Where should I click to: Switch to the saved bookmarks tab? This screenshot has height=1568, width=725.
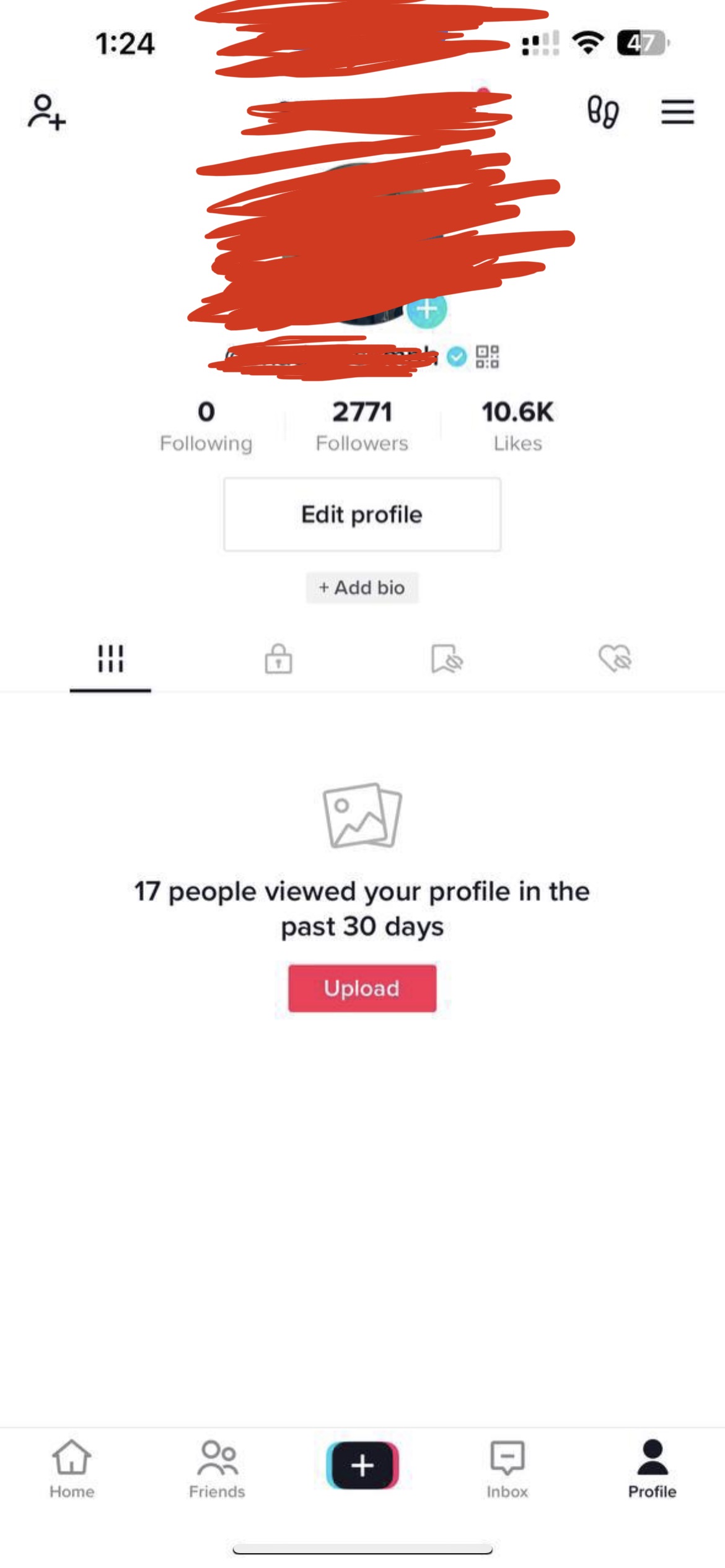click(x=447, y=658)
